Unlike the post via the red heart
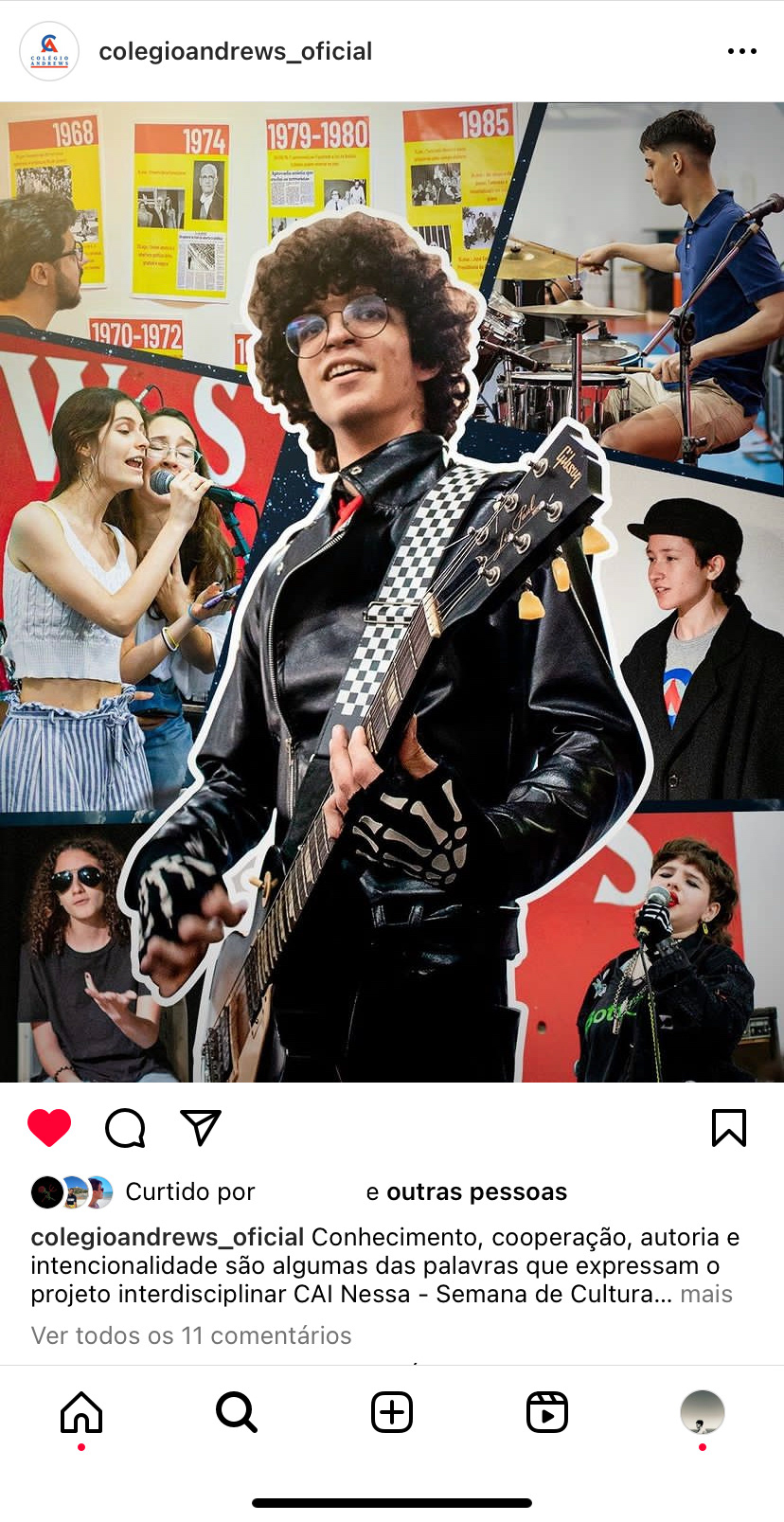The height and width of the screenshot is (1522, 784). coord(49,1127)
